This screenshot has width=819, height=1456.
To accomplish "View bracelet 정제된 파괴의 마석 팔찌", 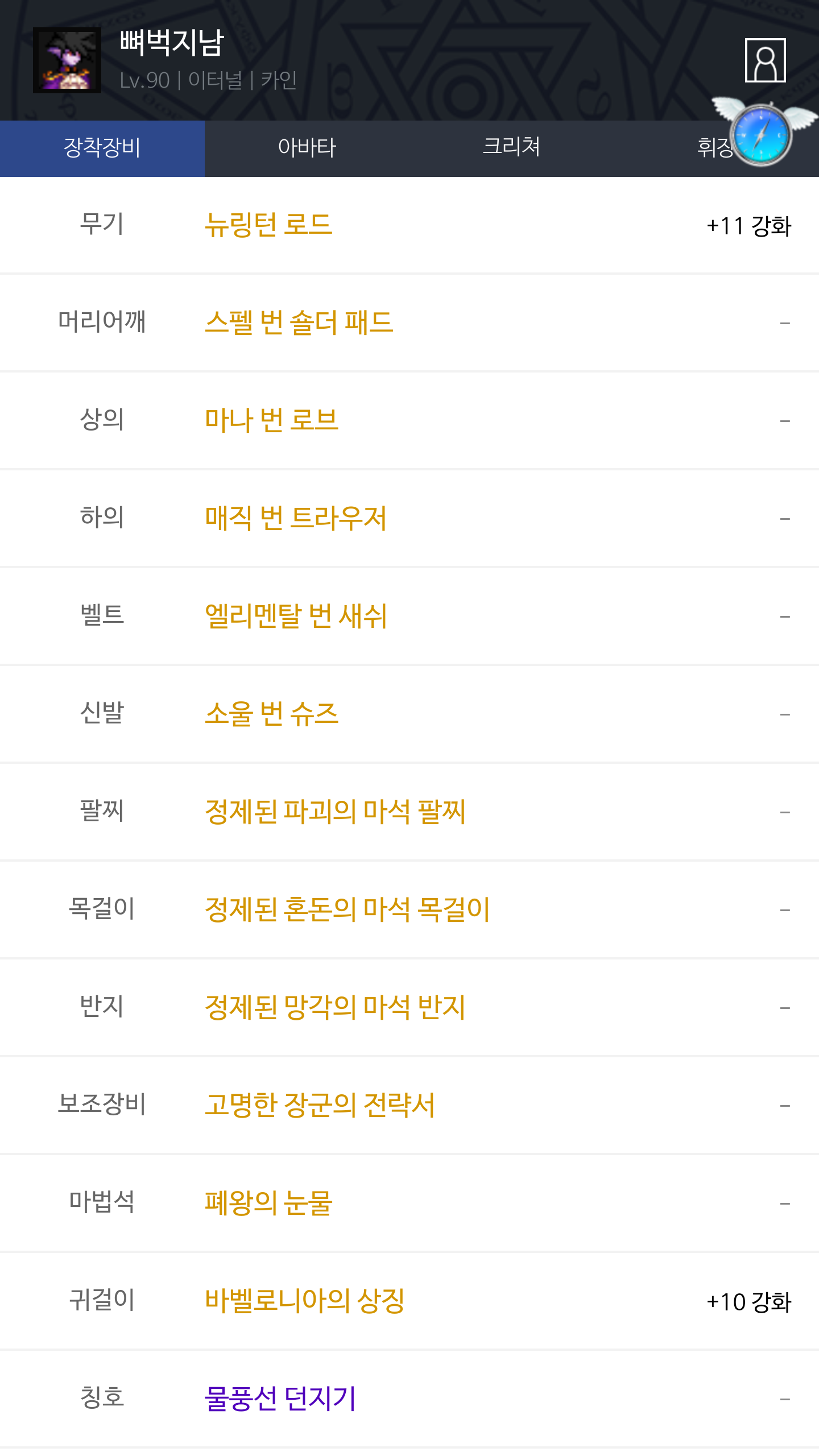I will (x=335, y=812).
